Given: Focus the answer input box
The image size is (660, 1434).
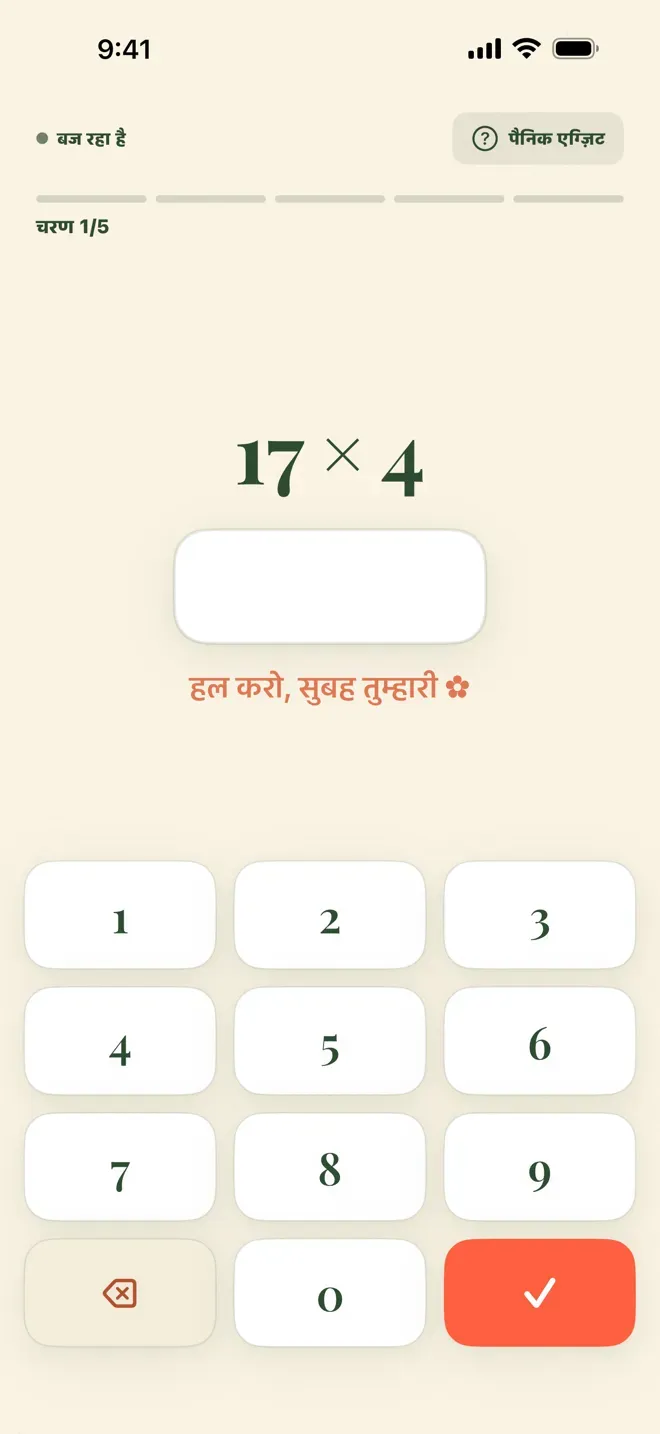Looking at the screenshot, I should click(x=330, y=586).
